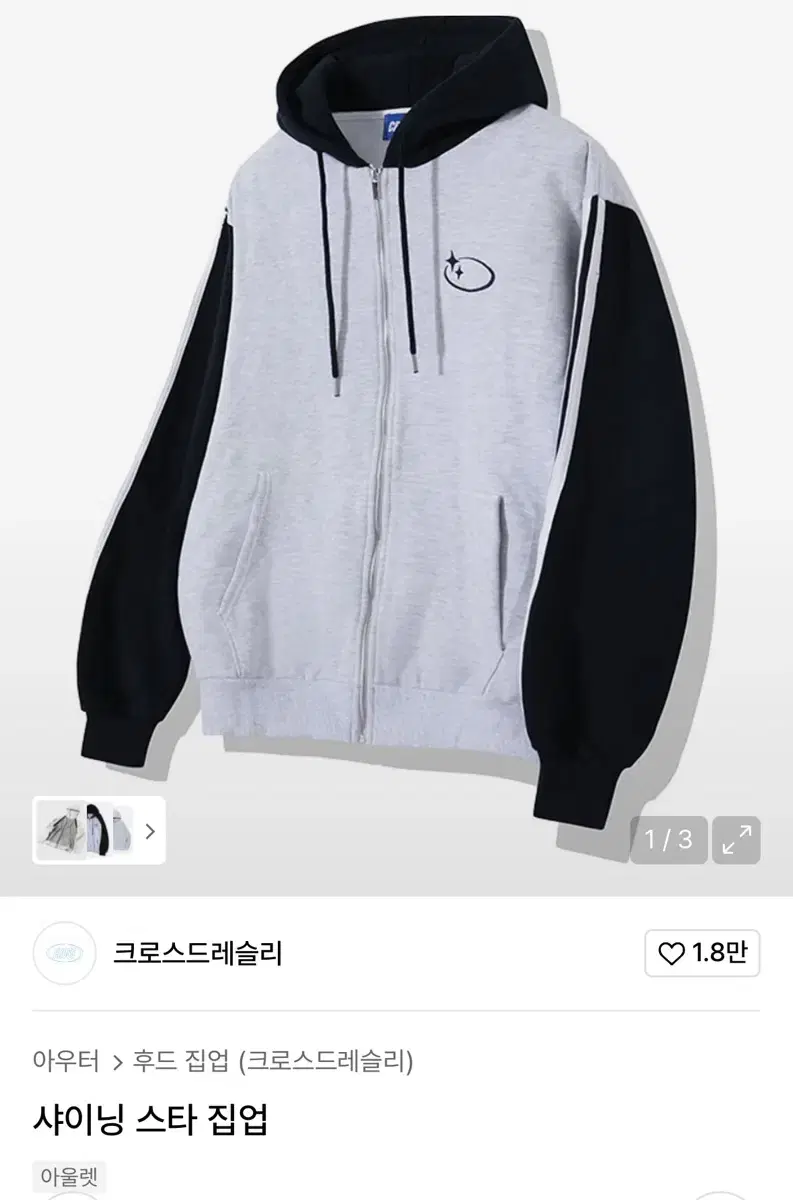Select the first product thumbnail

point(60,828)
